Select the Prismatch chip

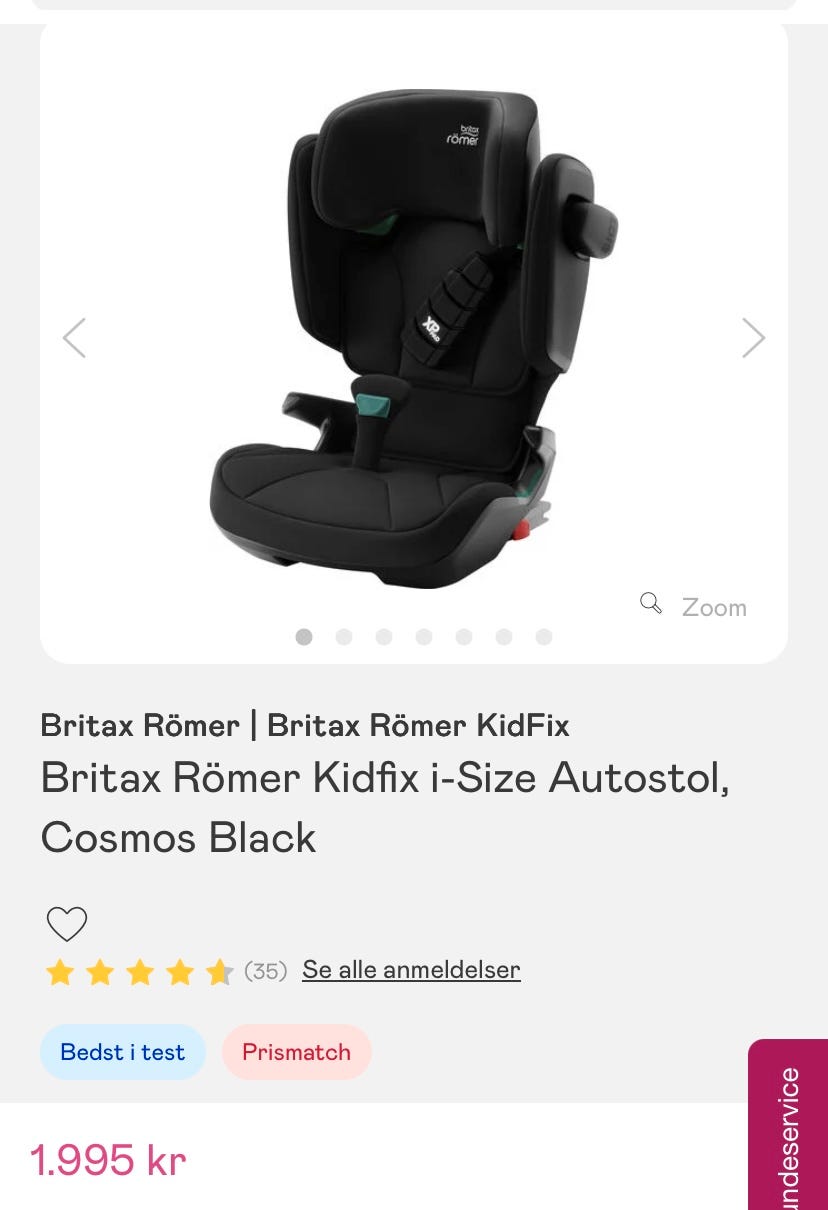296,1052
